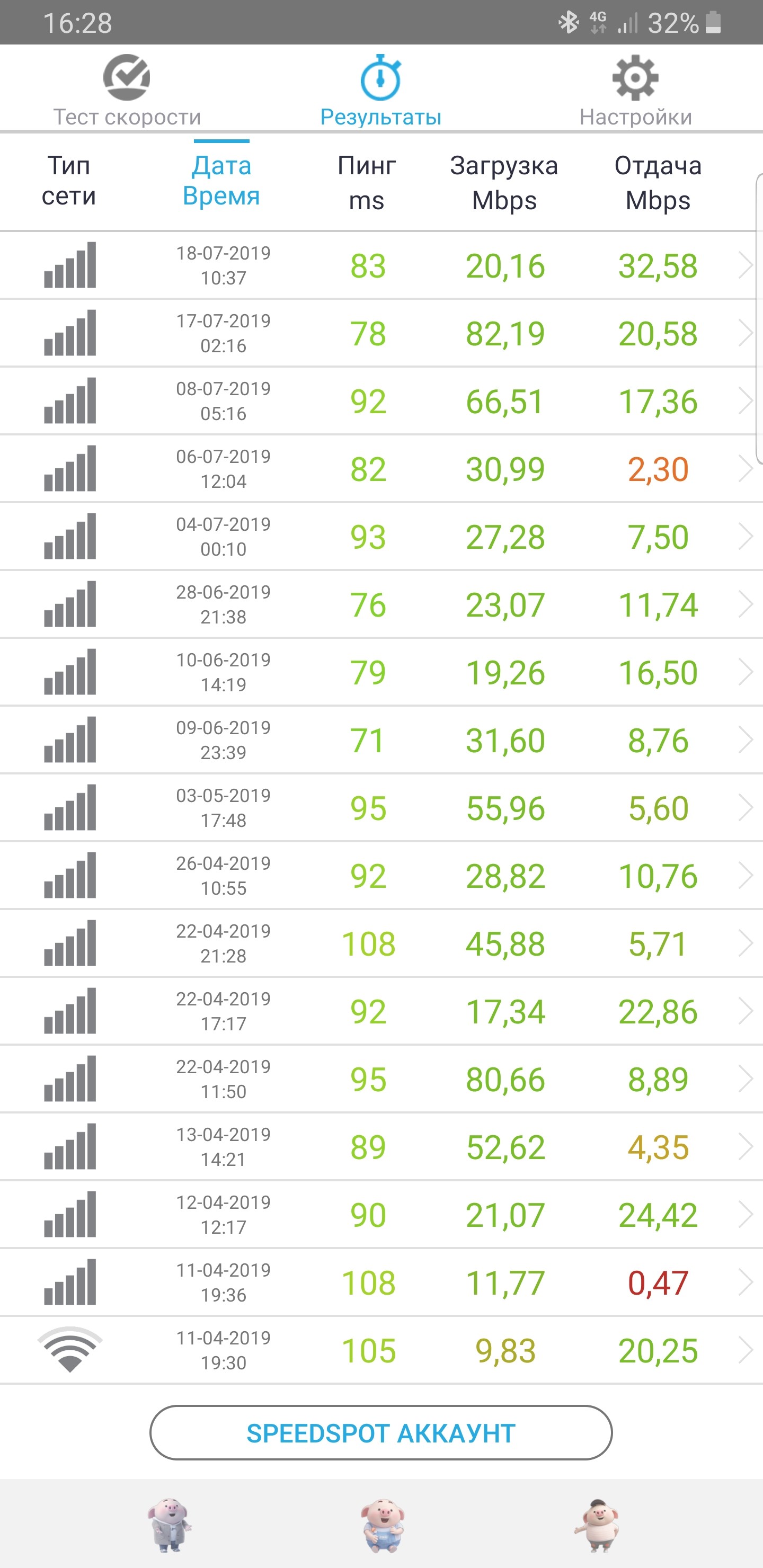Sort results by Дата Время column
This screenshot has width=763, height=1568.
coord(221,181)
